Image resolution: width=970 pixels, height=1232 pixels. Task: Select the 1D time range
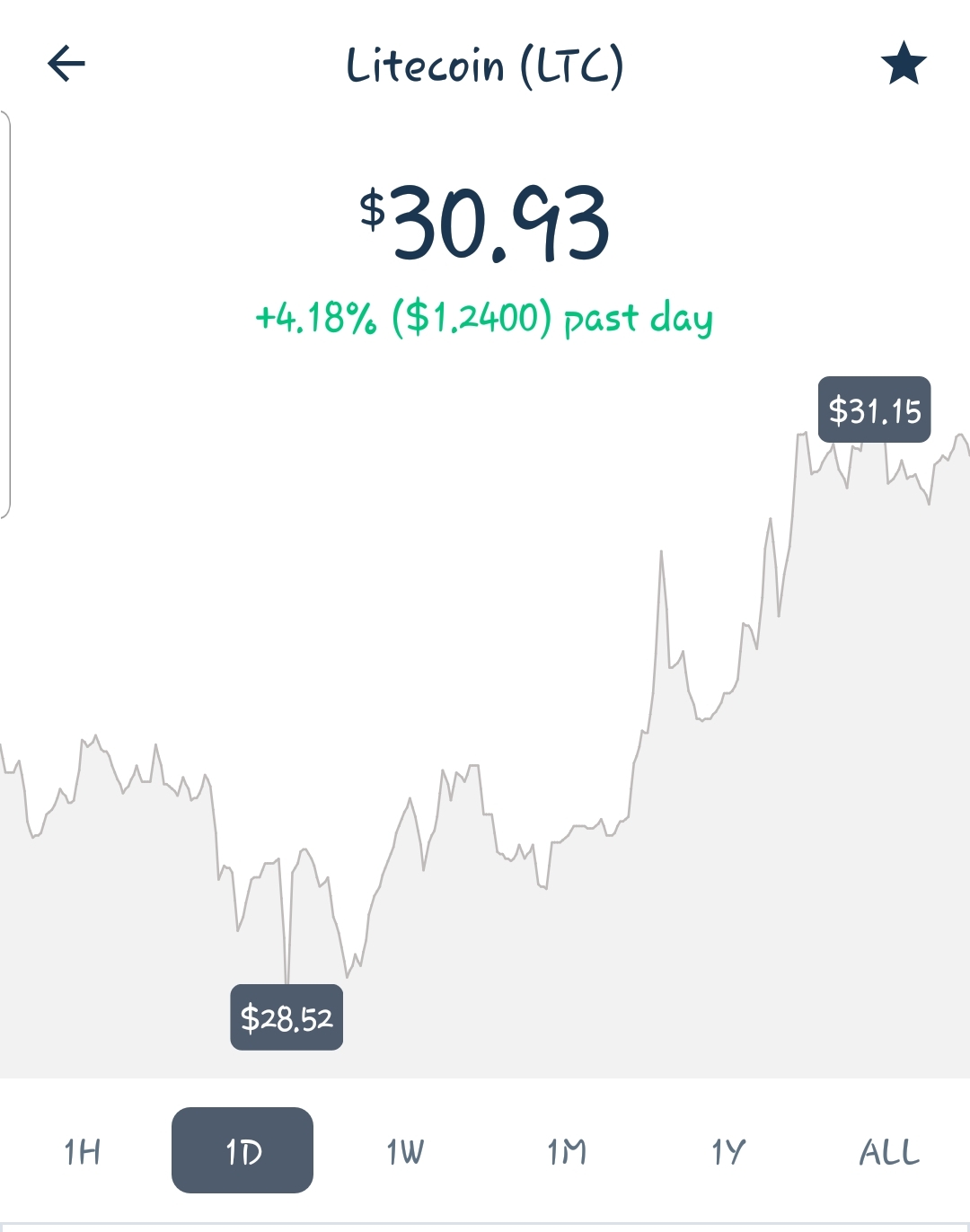click(242, 1151)
